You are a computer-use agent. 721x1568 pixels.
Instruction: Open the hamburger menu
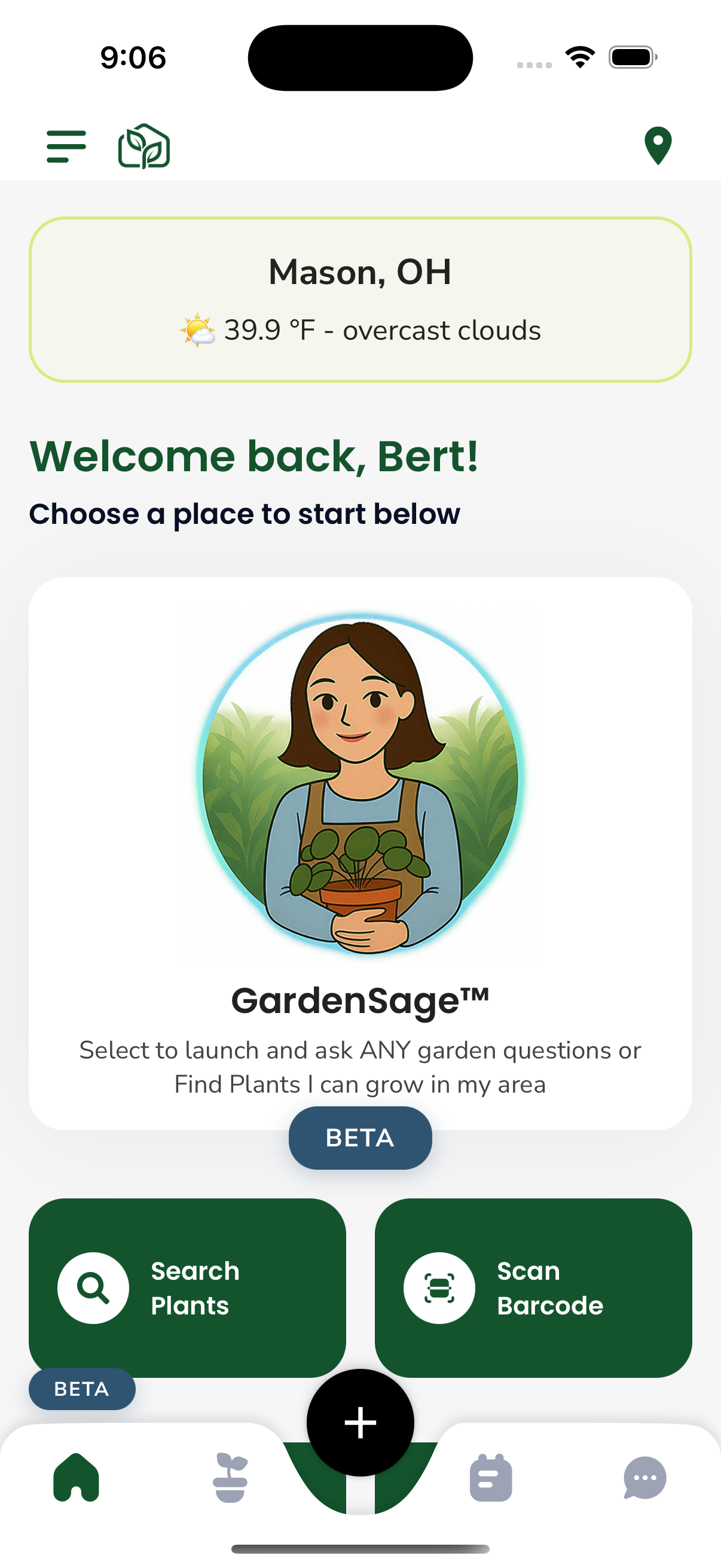point(66,146)
